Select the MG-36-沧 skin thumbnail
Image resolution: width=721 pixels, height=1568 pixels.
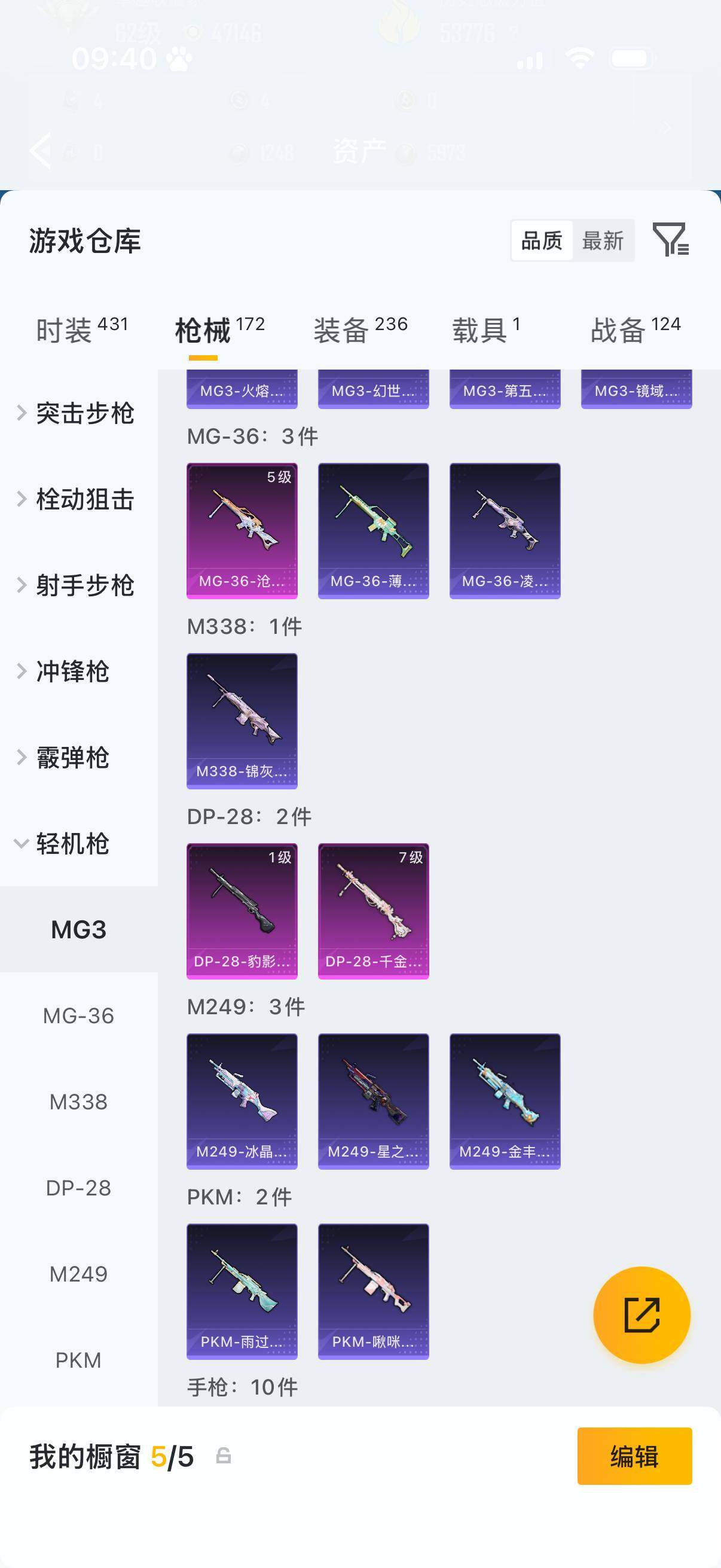242,529
